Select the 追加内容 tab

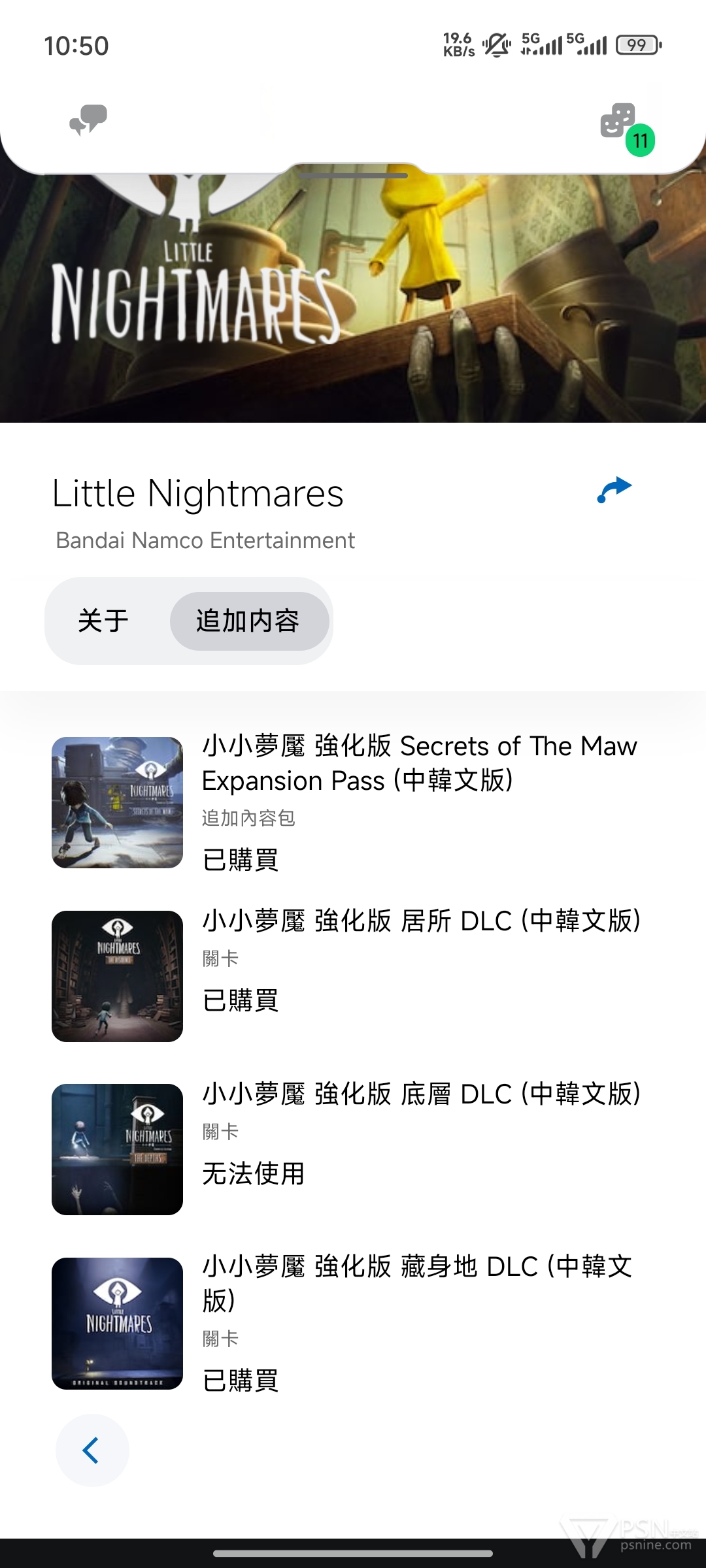point(248,621)
